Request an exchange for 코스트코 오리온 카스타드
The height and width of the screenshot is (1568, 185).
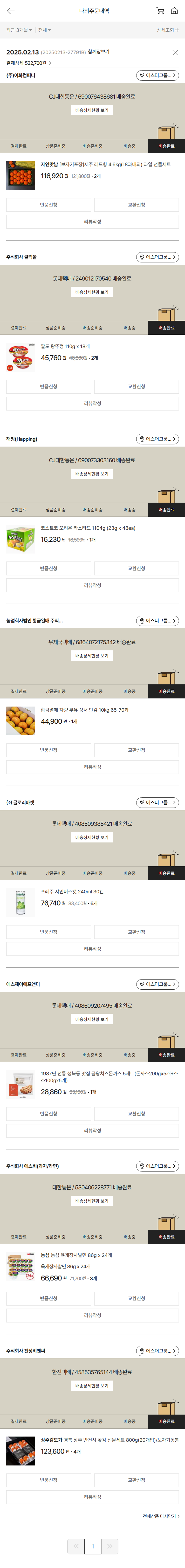coord(136,568)
